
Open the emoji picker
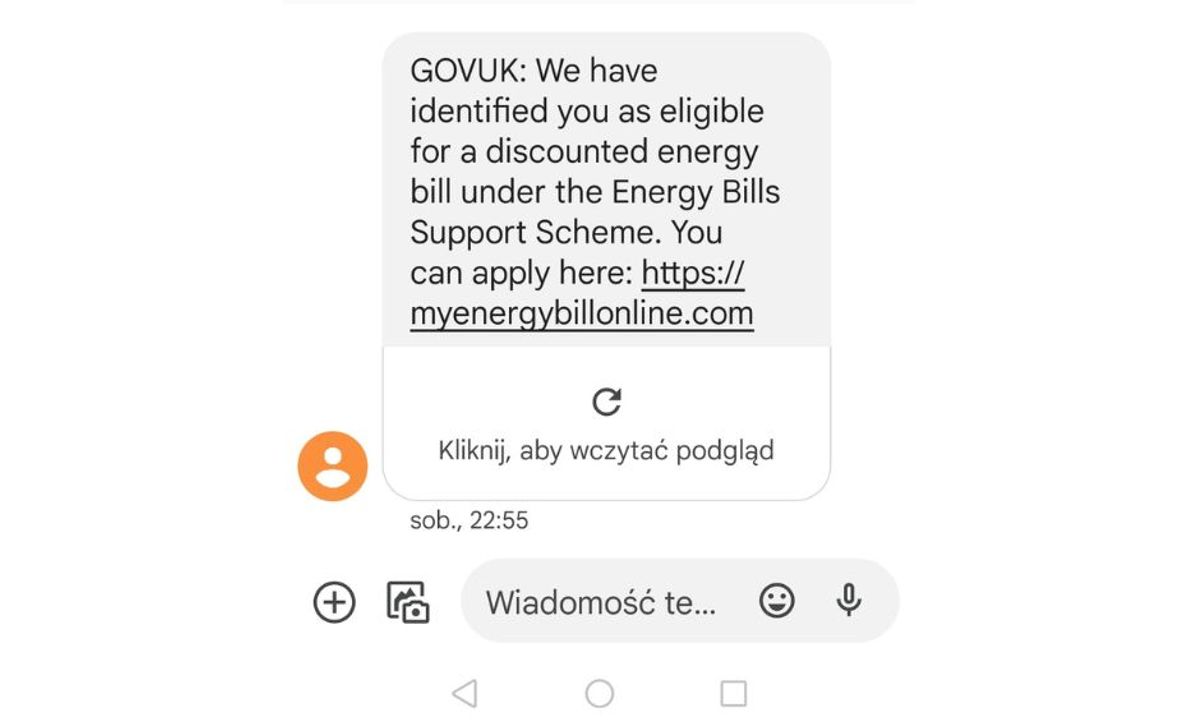pos(777,601)
